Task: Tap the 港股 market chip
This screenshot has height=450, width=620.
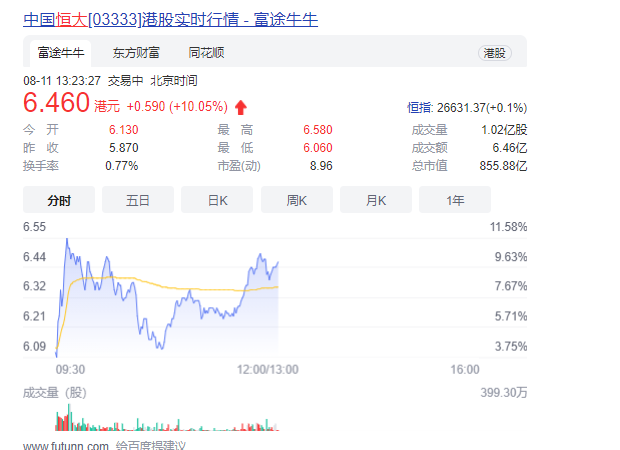Action: click(x=495, y=53)
